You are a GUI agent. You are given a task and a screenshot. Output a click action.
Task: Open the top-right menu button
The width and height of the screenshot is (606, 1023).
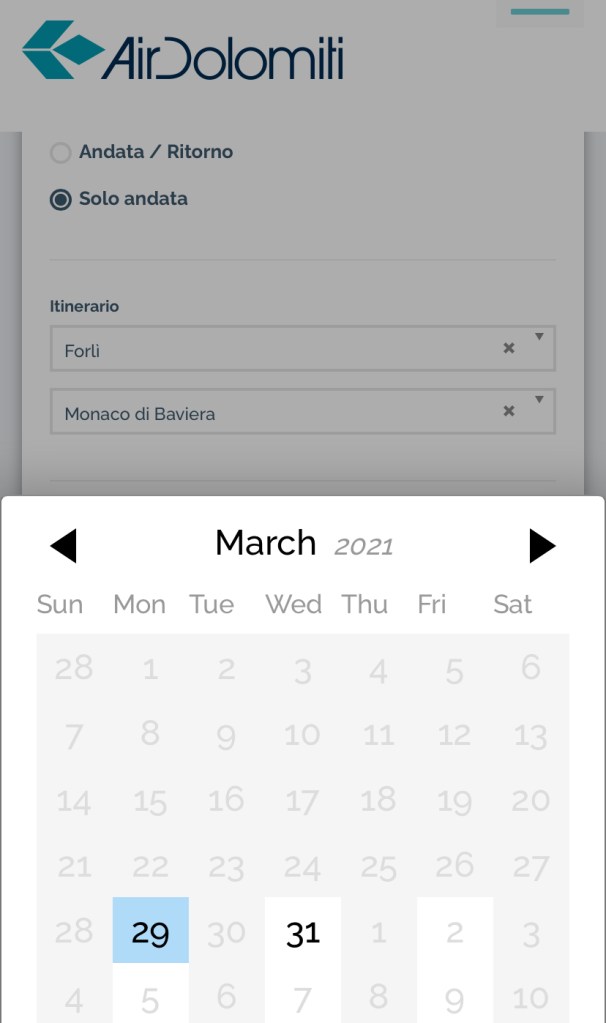[540, 13]
